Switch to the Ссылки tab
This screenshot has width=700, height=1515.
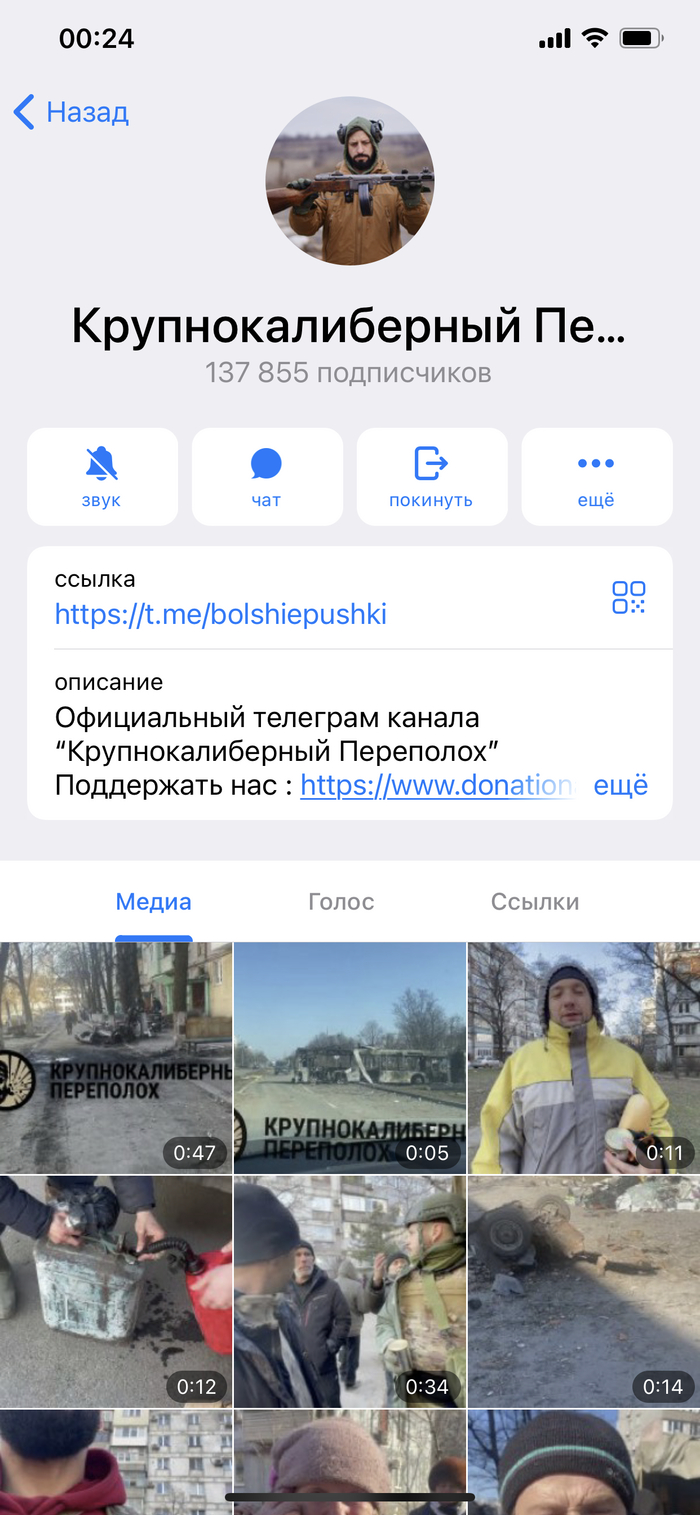535,902
